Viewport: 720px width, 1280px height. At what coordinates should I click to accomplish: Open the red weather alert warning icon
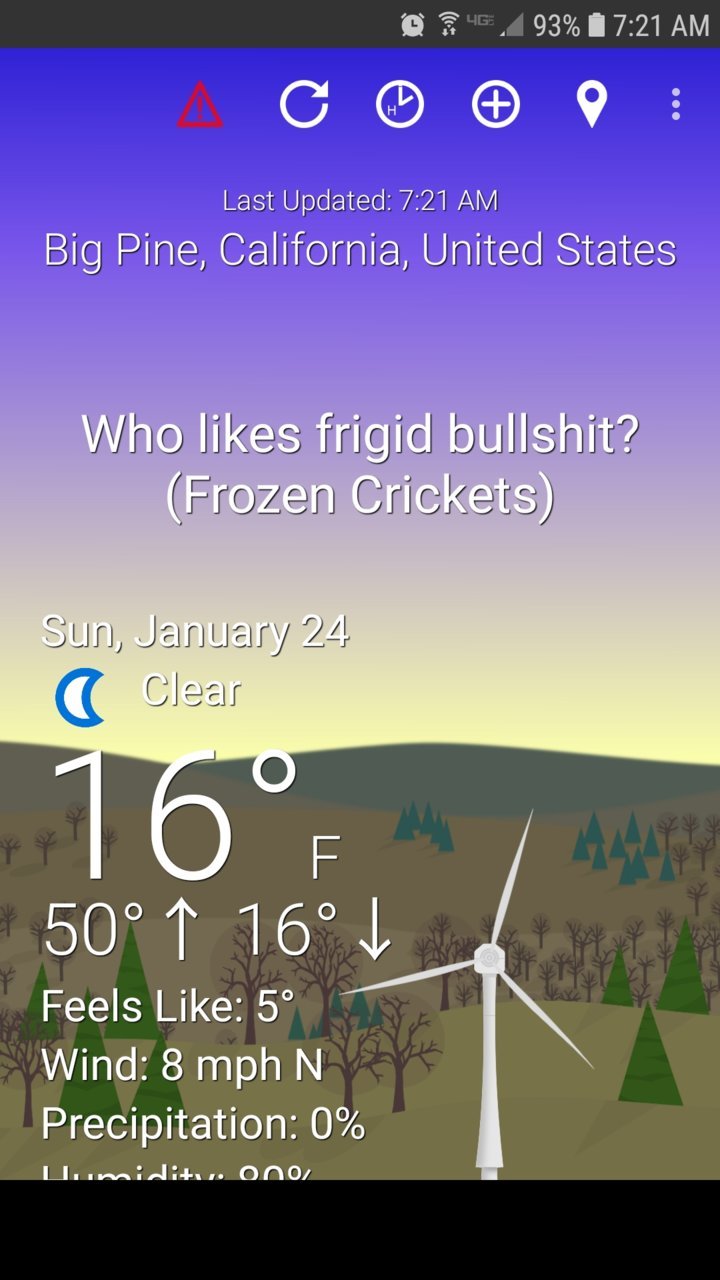coord(200,104)
